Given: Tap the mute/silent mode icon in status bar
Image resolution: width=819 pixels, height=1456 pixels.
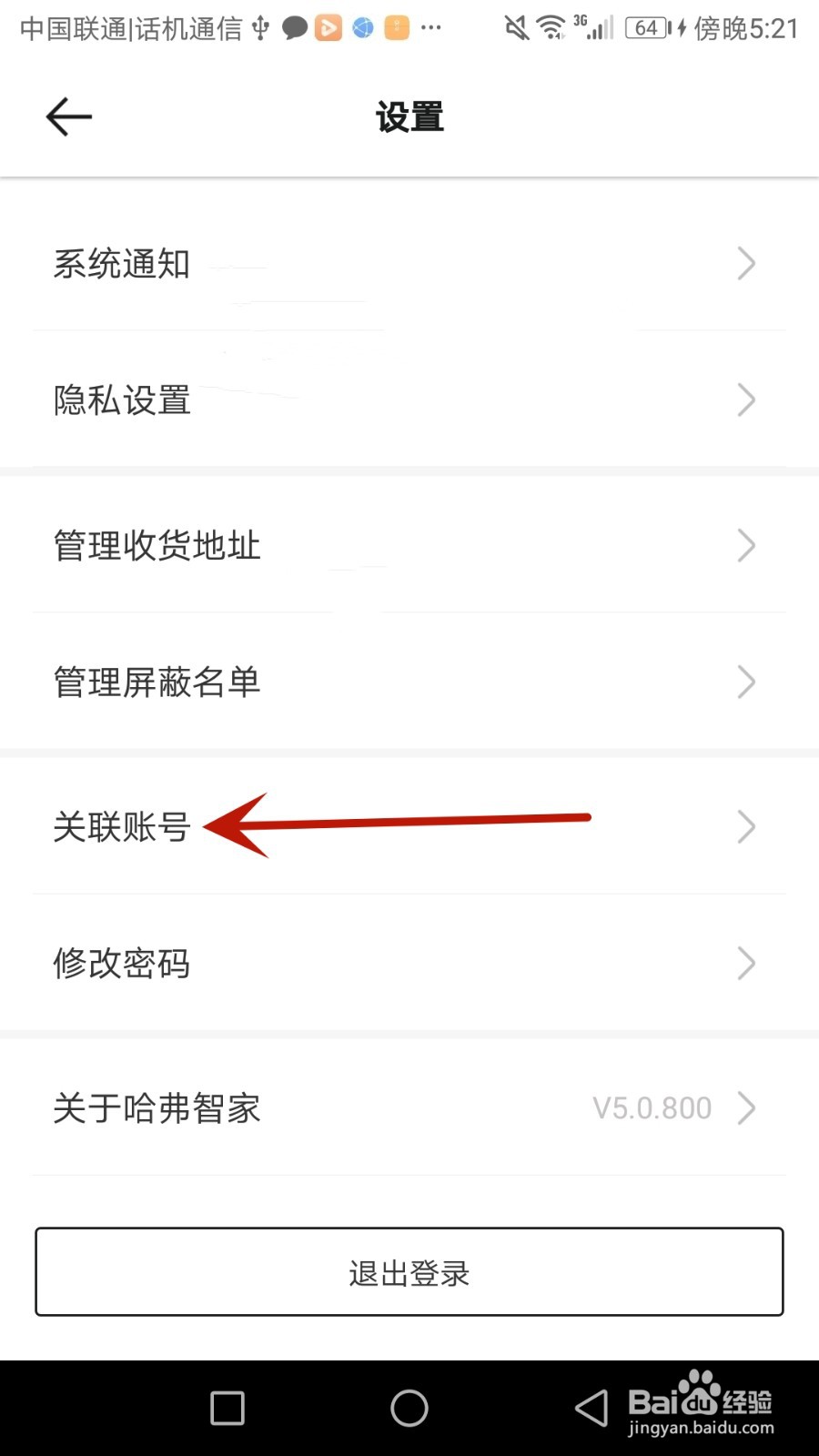Looking at the screenshot, I should pos(516,27).
